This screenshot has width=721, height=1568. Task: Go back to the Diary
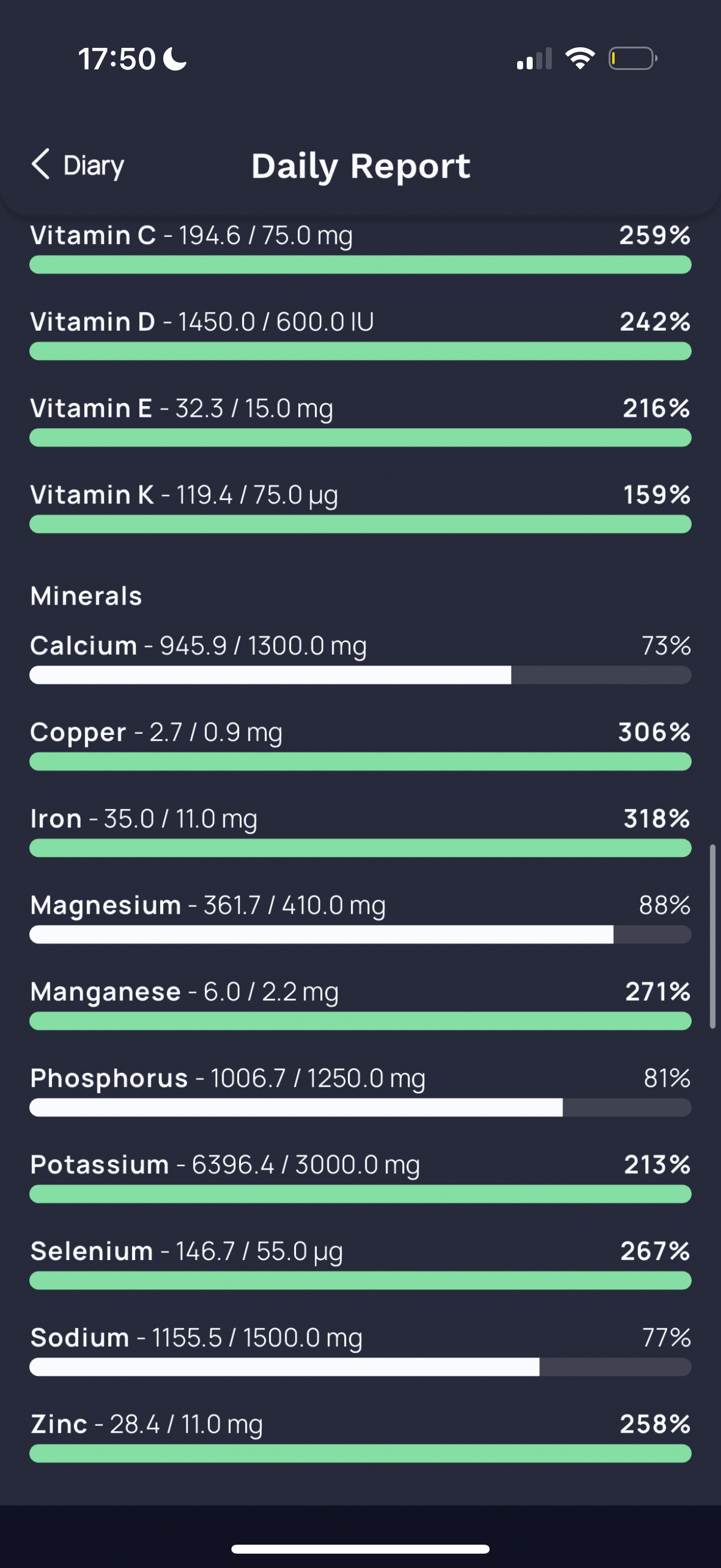78,165
